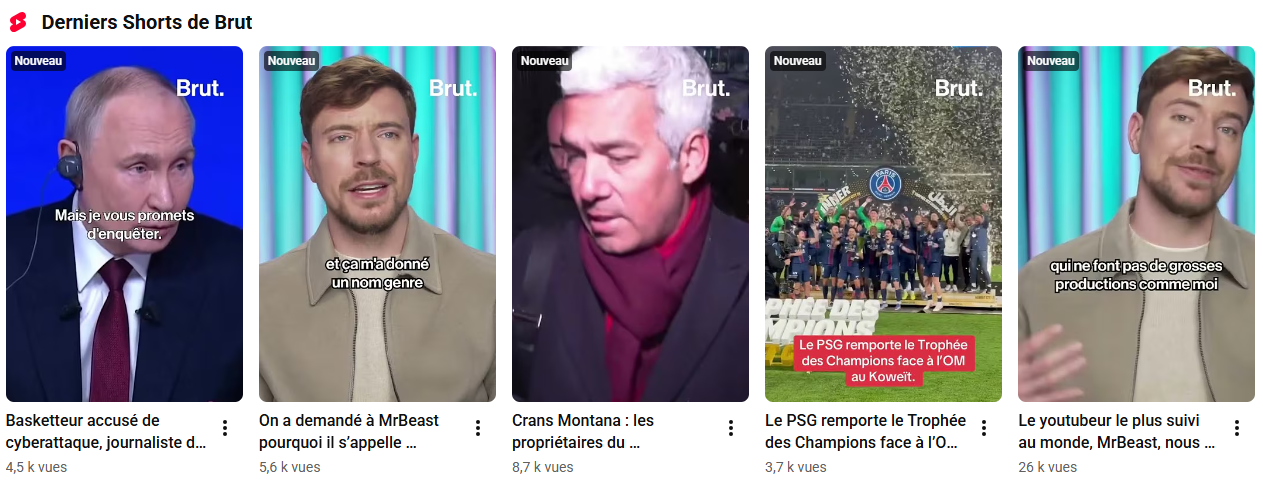Open the options menu for the Basketteur accusé Short
The image size is (1263, 481).
225,428
